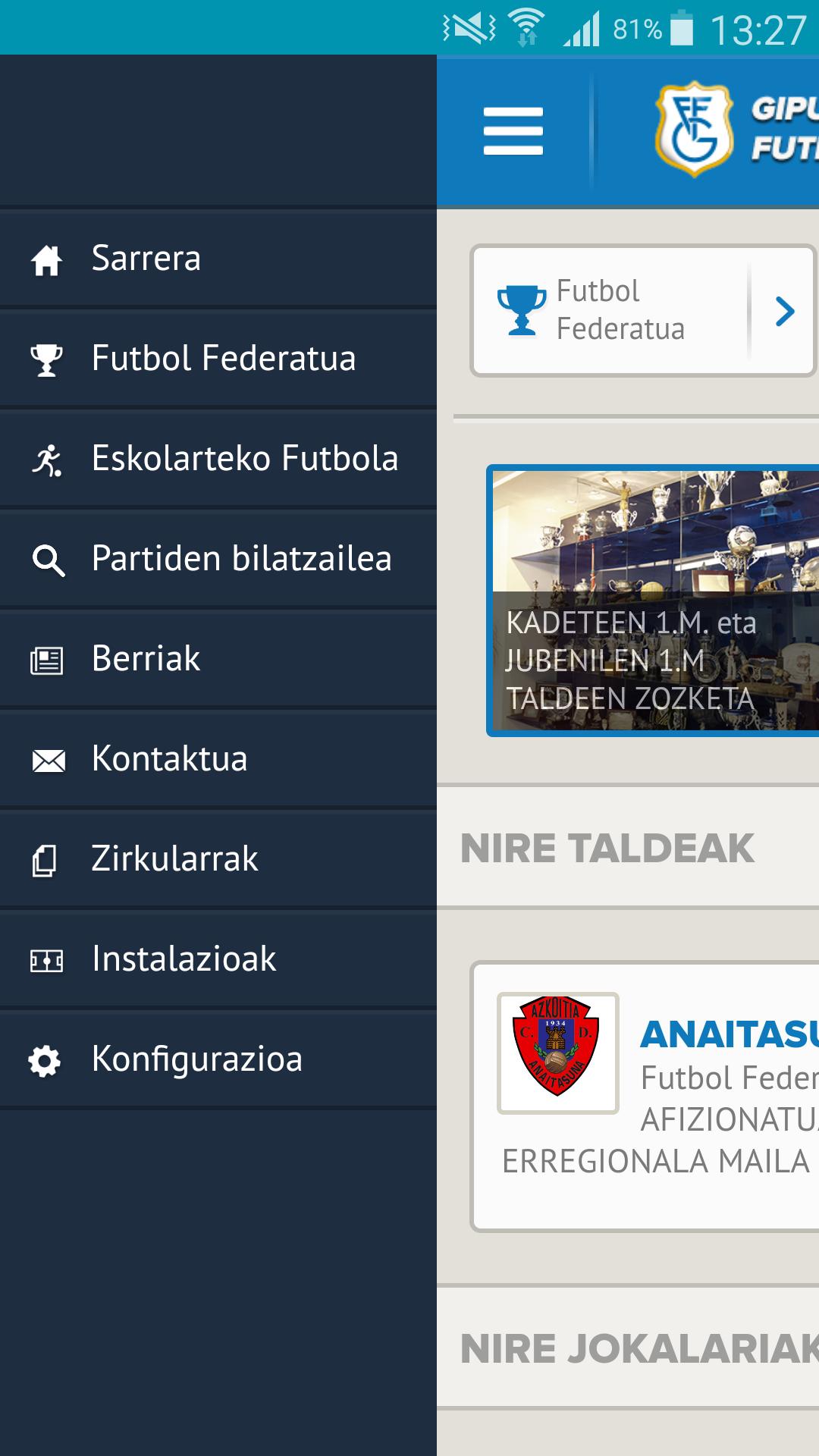
Task: Open Partiden bilatzailea match search
Action: [220, 559]
